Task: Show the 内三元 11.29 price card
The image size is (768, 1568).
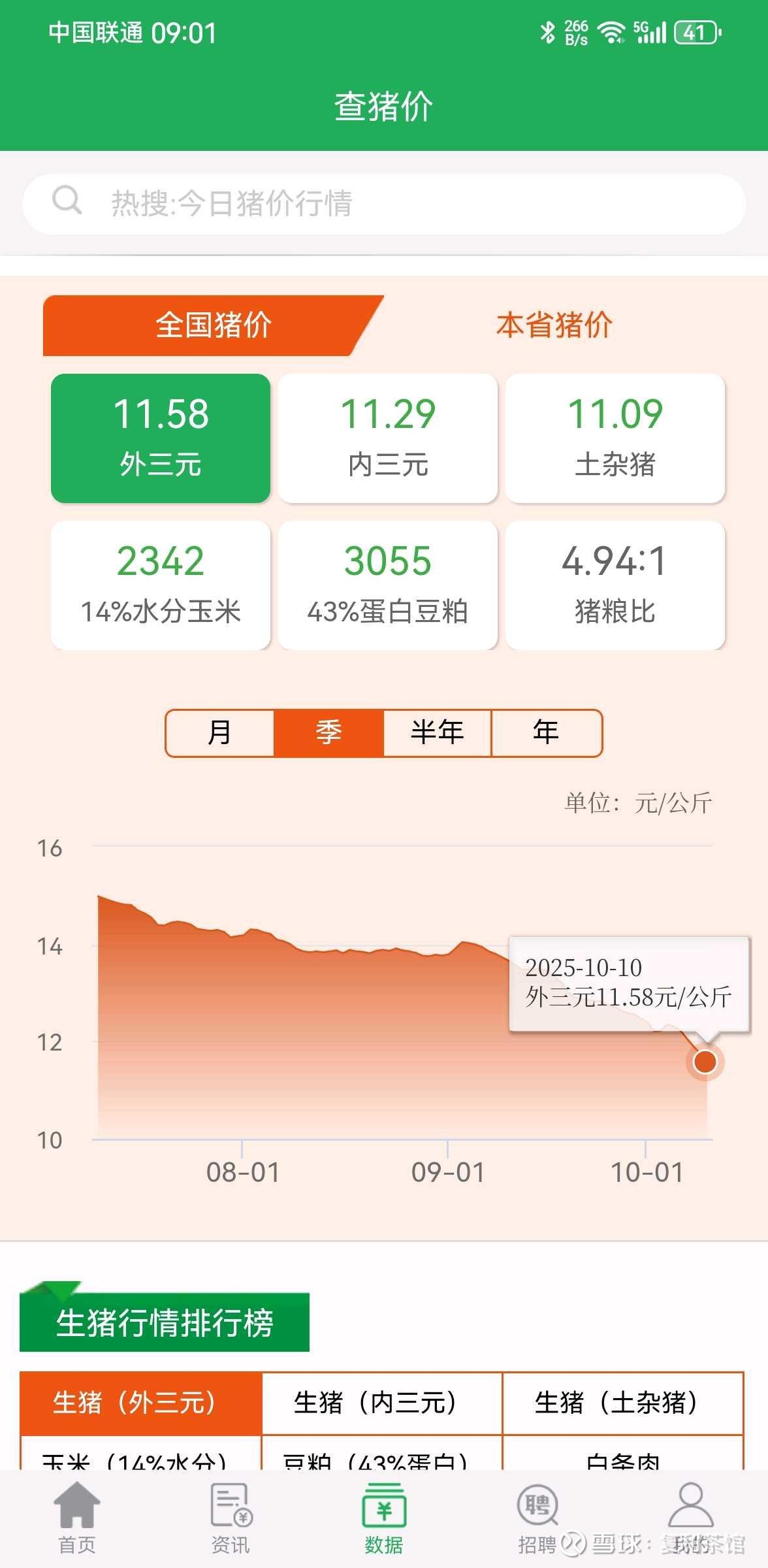Action: click(x=388, y=438)
